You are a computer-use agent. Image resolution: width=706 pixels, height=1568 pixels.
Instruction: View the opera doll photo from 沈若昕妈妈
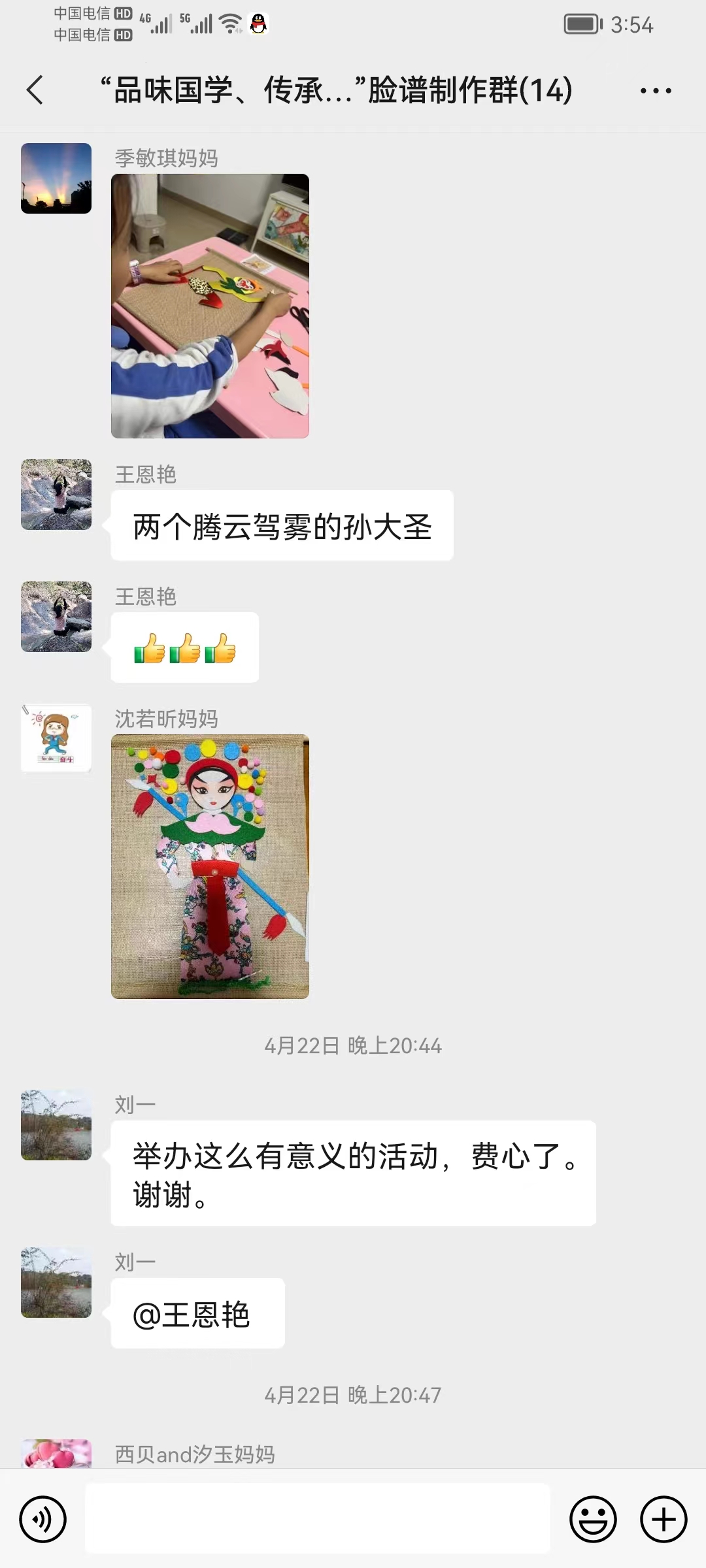coord(210,866)
